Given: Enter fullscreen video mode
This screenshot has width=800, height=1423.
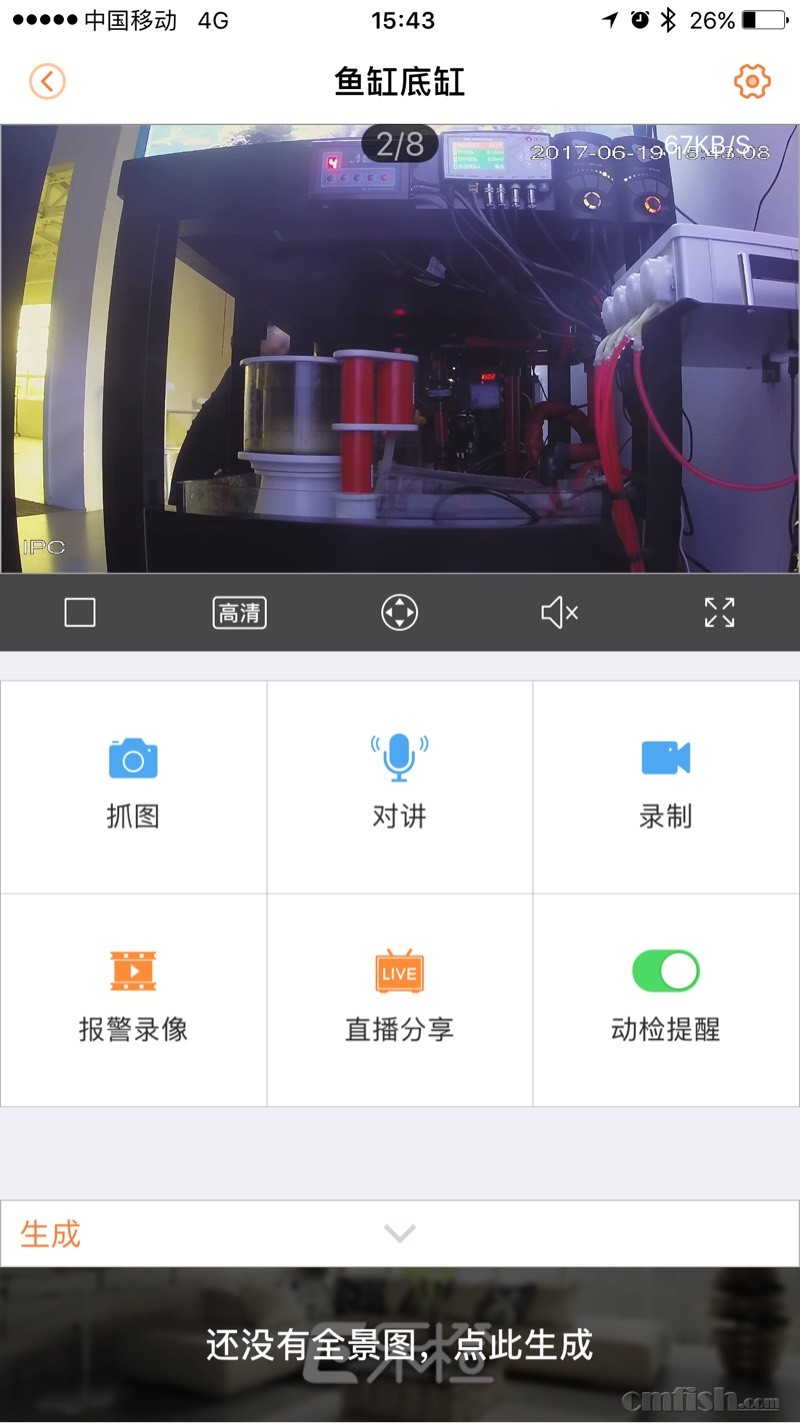Looking at the screenshot, I should pyautogui.click(x=719, y=612).
